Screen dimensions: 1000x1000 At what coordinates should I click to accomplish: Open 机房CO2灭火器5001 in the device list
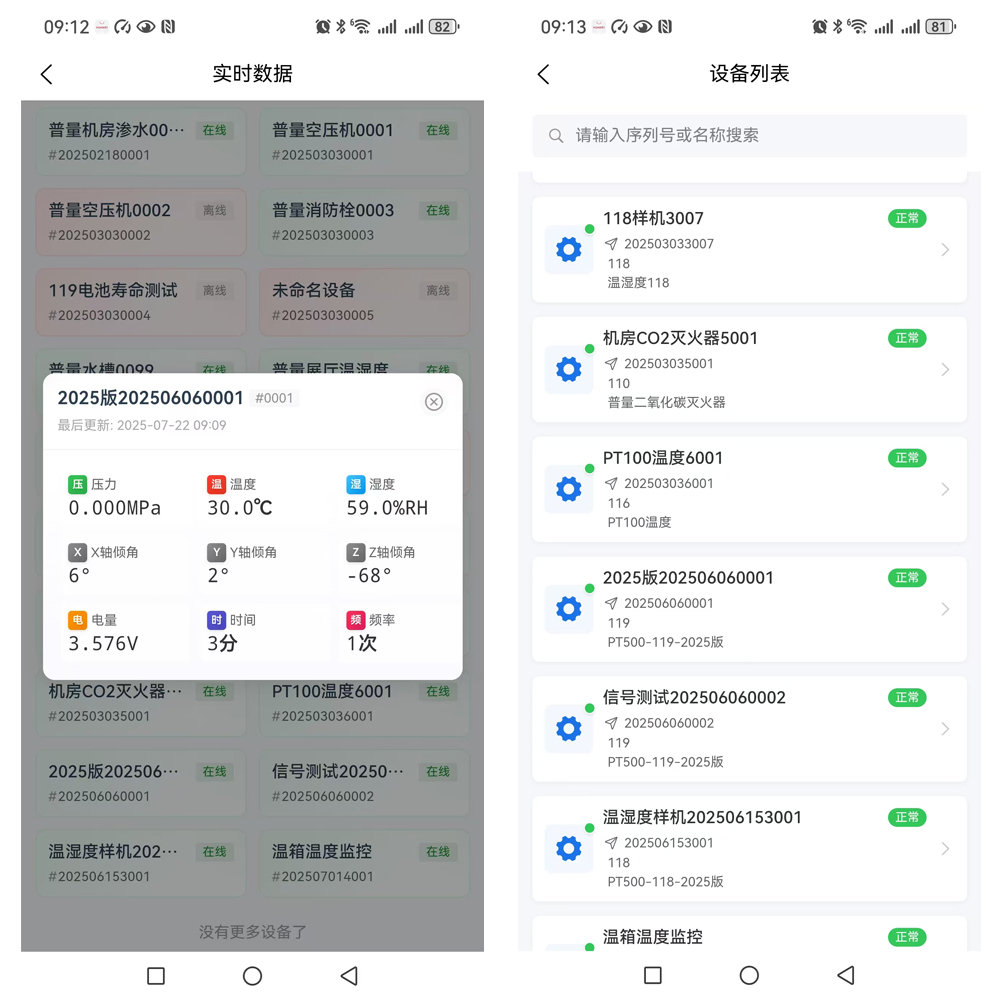pos(749,369)
